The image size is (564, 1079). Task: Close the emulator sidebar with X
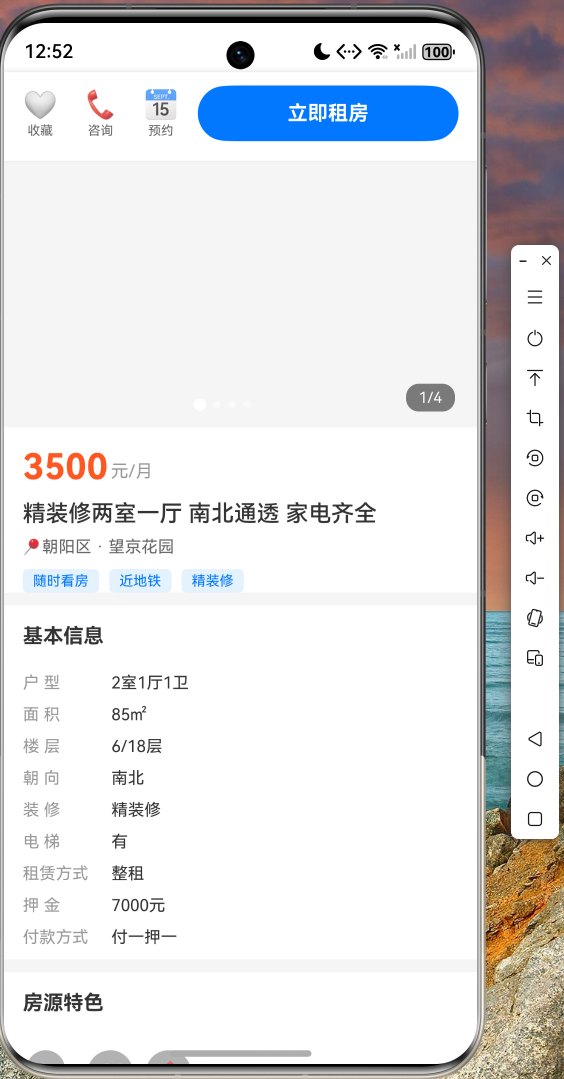click(546, 261)
